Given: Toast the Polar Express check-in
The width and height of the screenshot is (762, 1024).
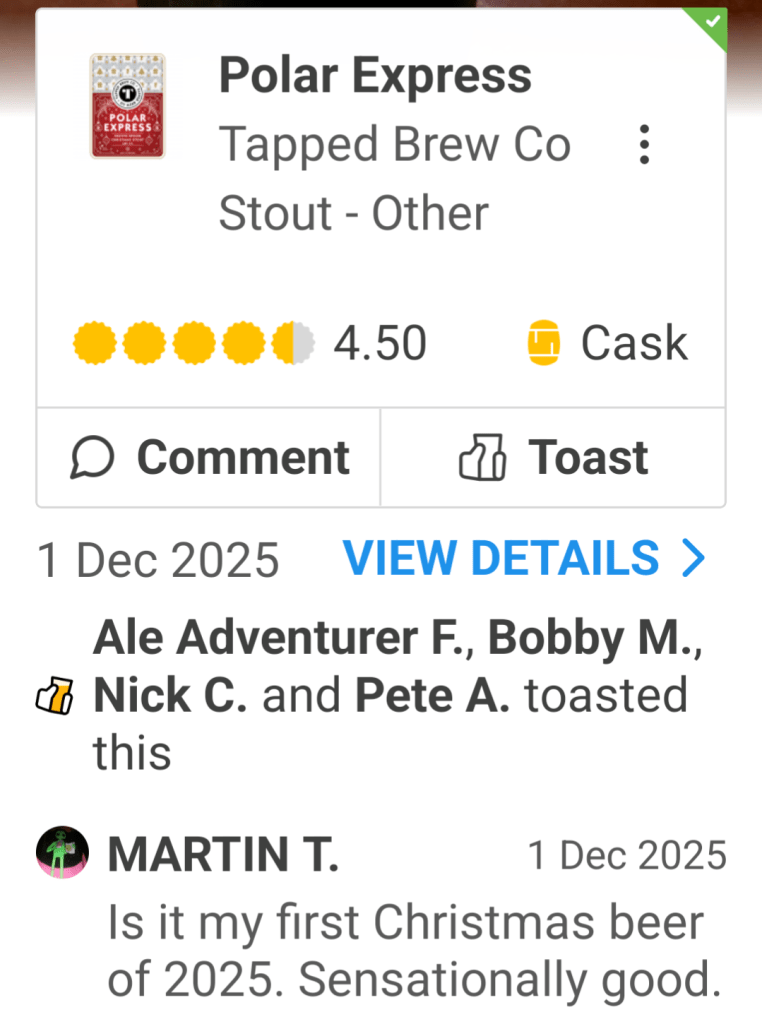Looking at the screenshot, I should pyautogui.click(x=553, y=458).
